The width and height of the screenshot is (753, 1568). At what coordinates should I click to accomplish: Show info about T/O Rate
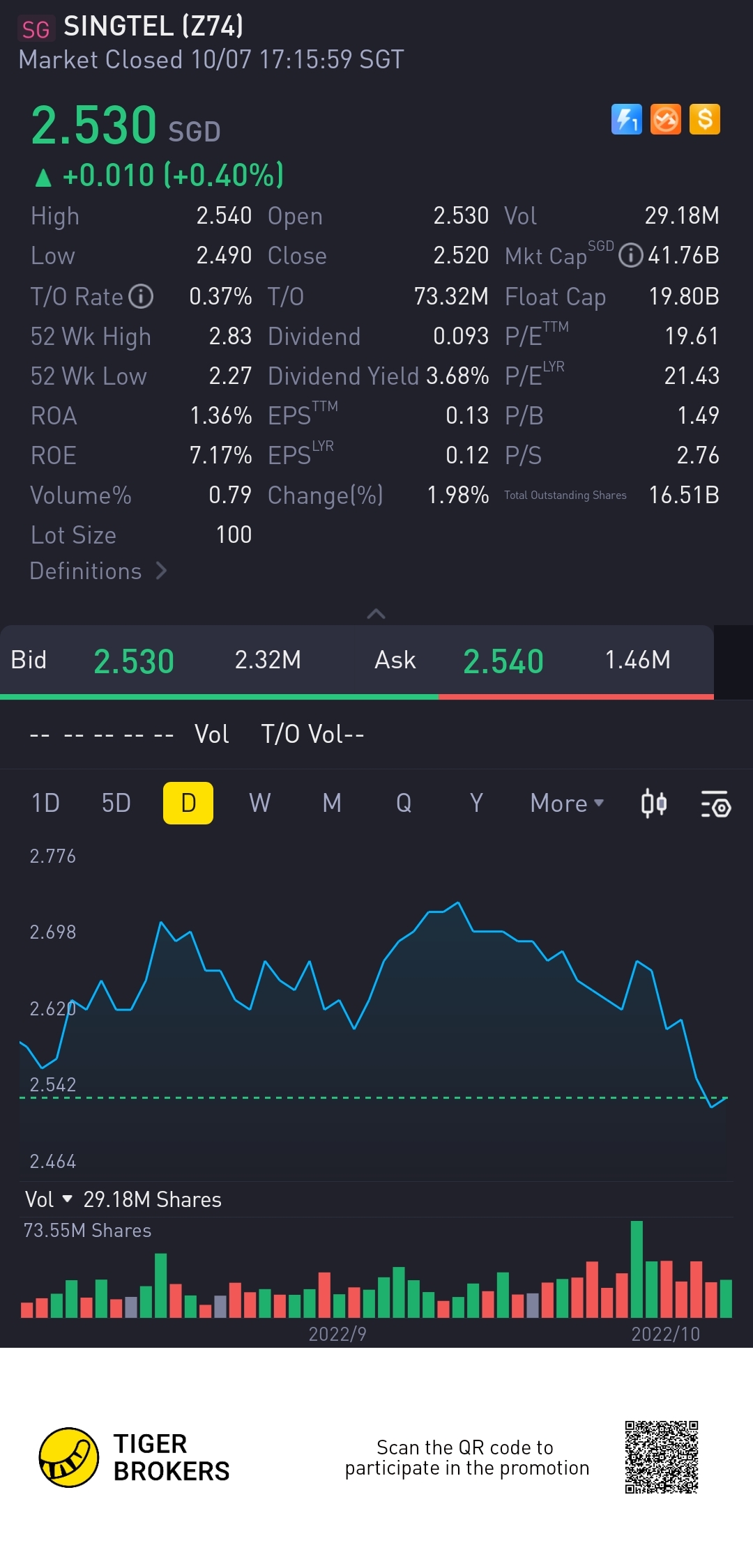[141, 296]
